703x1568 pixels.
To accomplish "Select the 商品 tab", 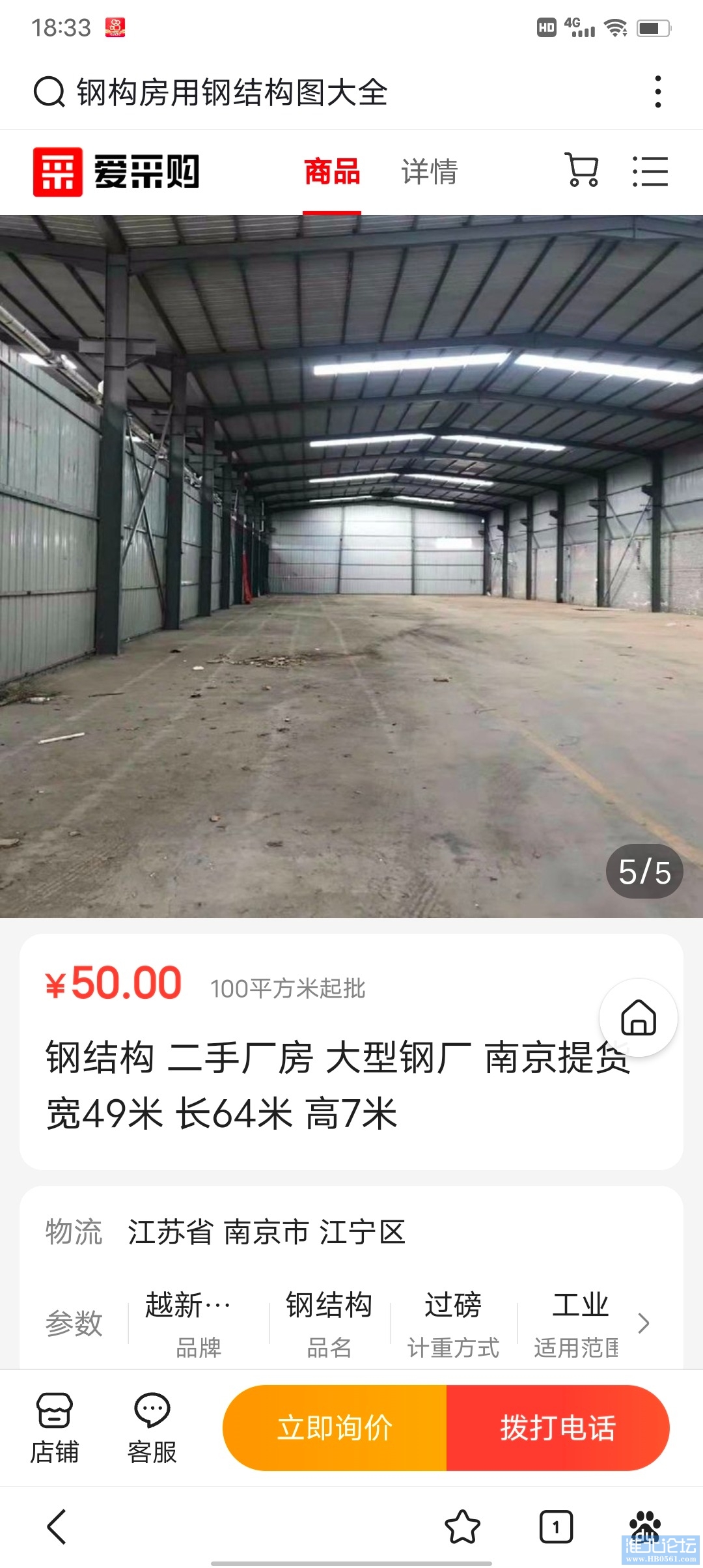I will (332, 172).
